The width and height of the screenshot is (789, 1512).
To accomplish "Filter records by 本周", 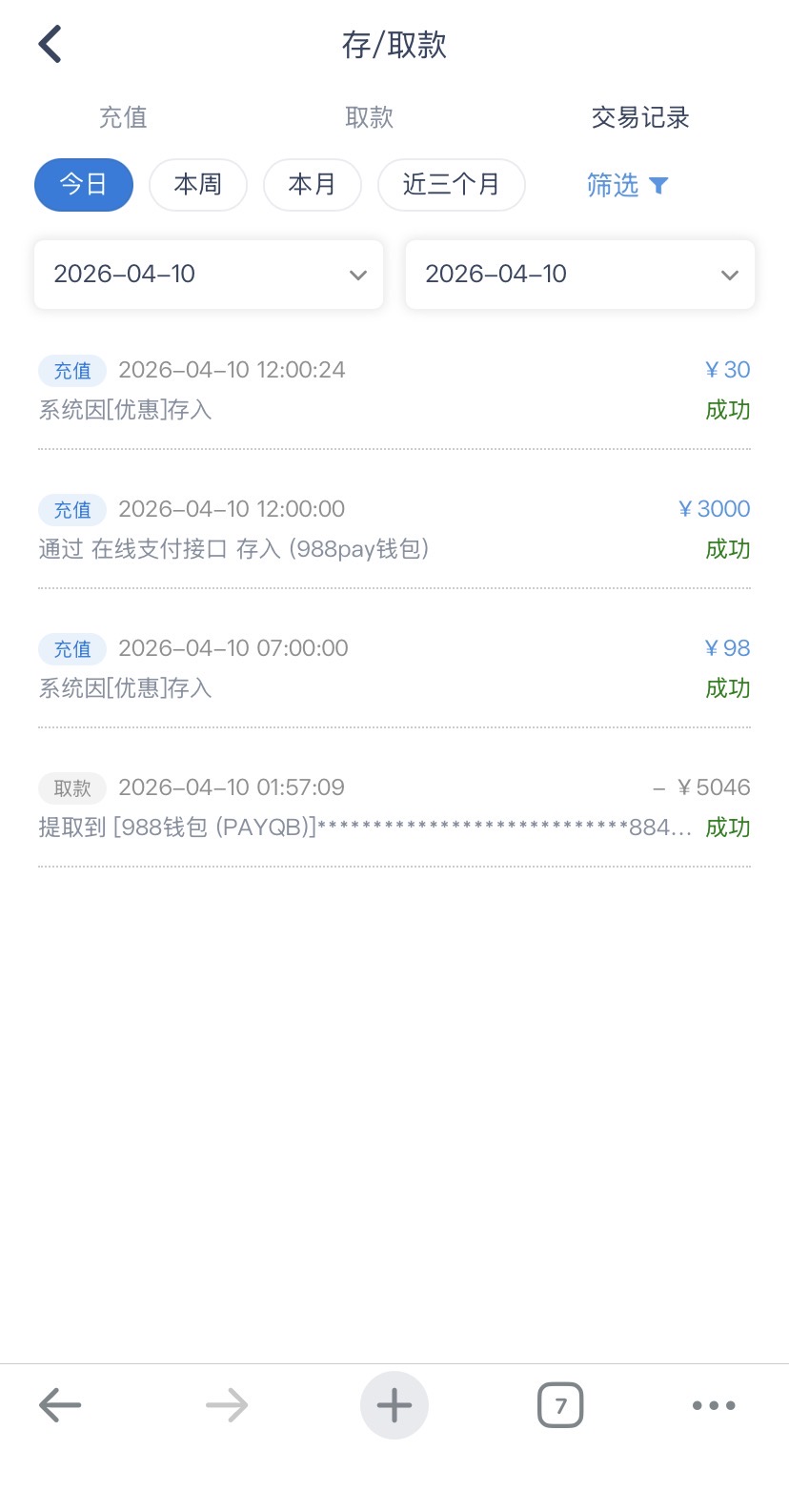I will point(198,184).
